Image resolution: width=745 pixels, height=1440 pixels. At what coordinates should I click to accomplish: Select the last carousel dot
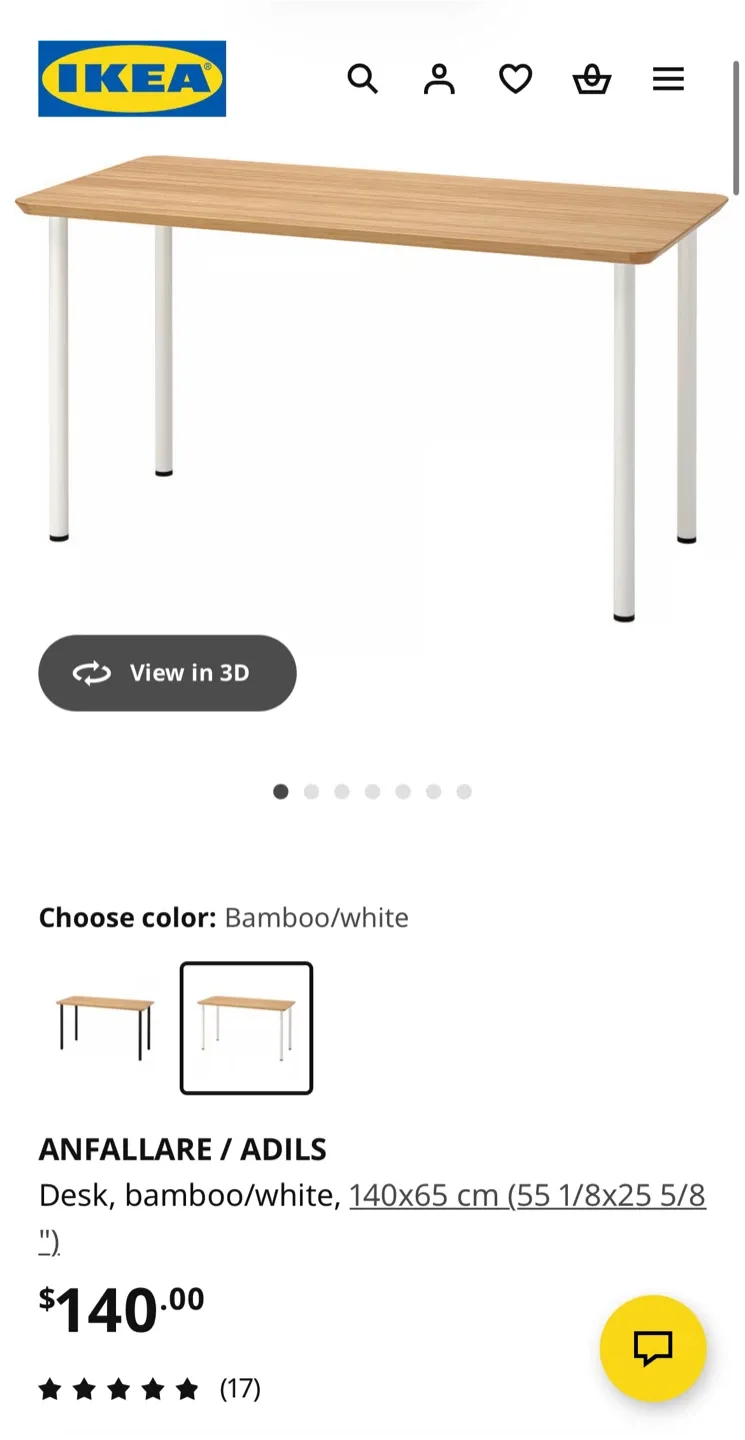click(464, 791)
